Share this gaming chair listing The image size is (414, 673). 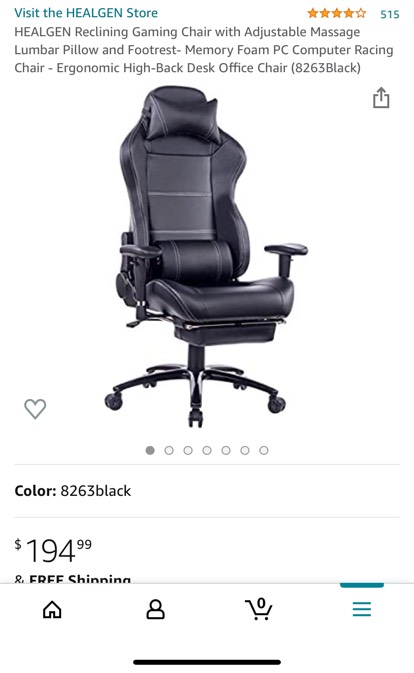[381, 97]
